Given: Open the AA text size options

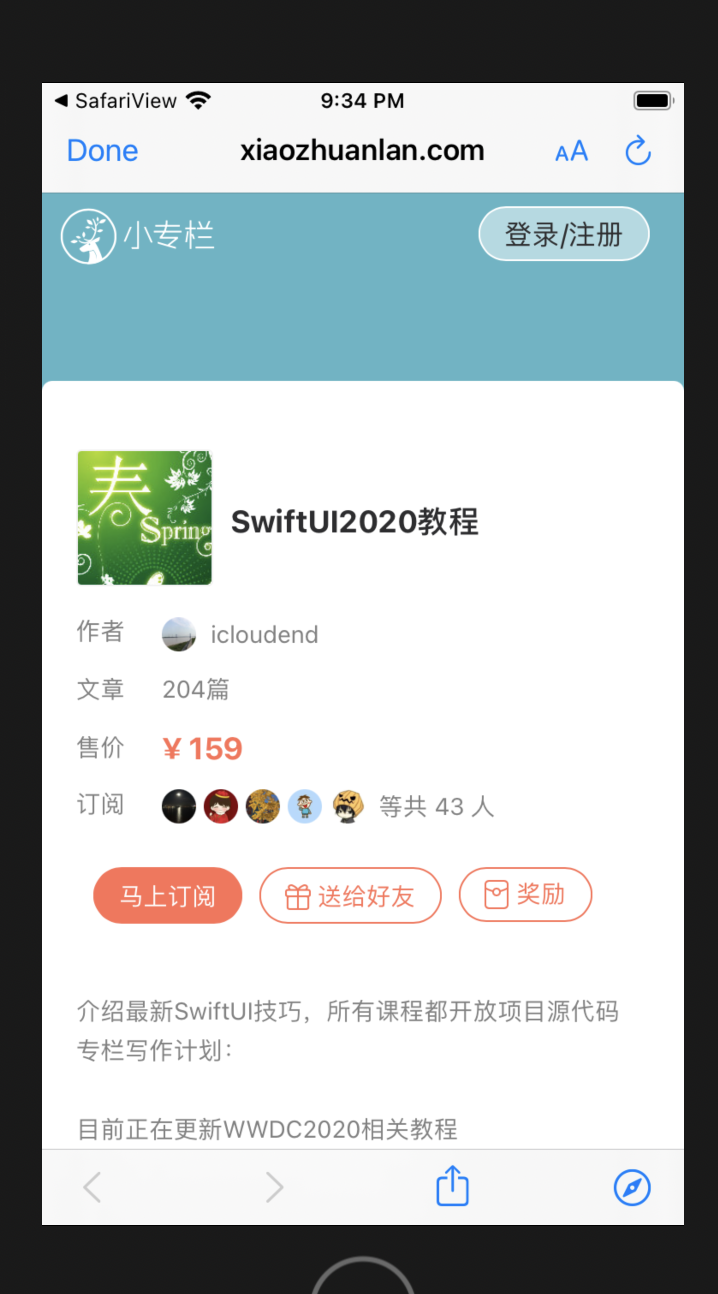Looking at the screenshot, I should pos(571,152).
